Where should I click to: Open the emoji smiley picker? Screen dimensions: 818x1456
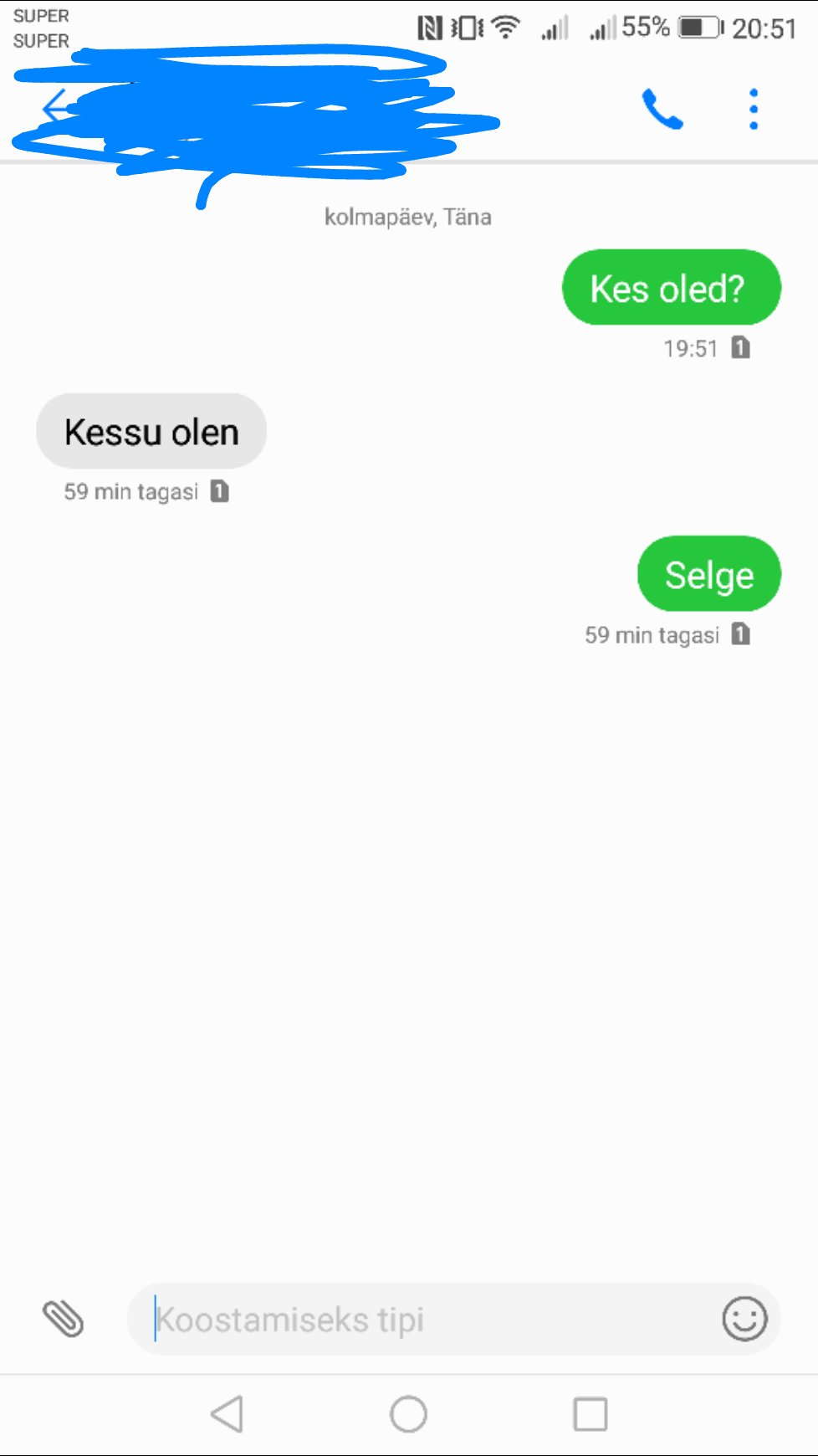(744, 1319)
